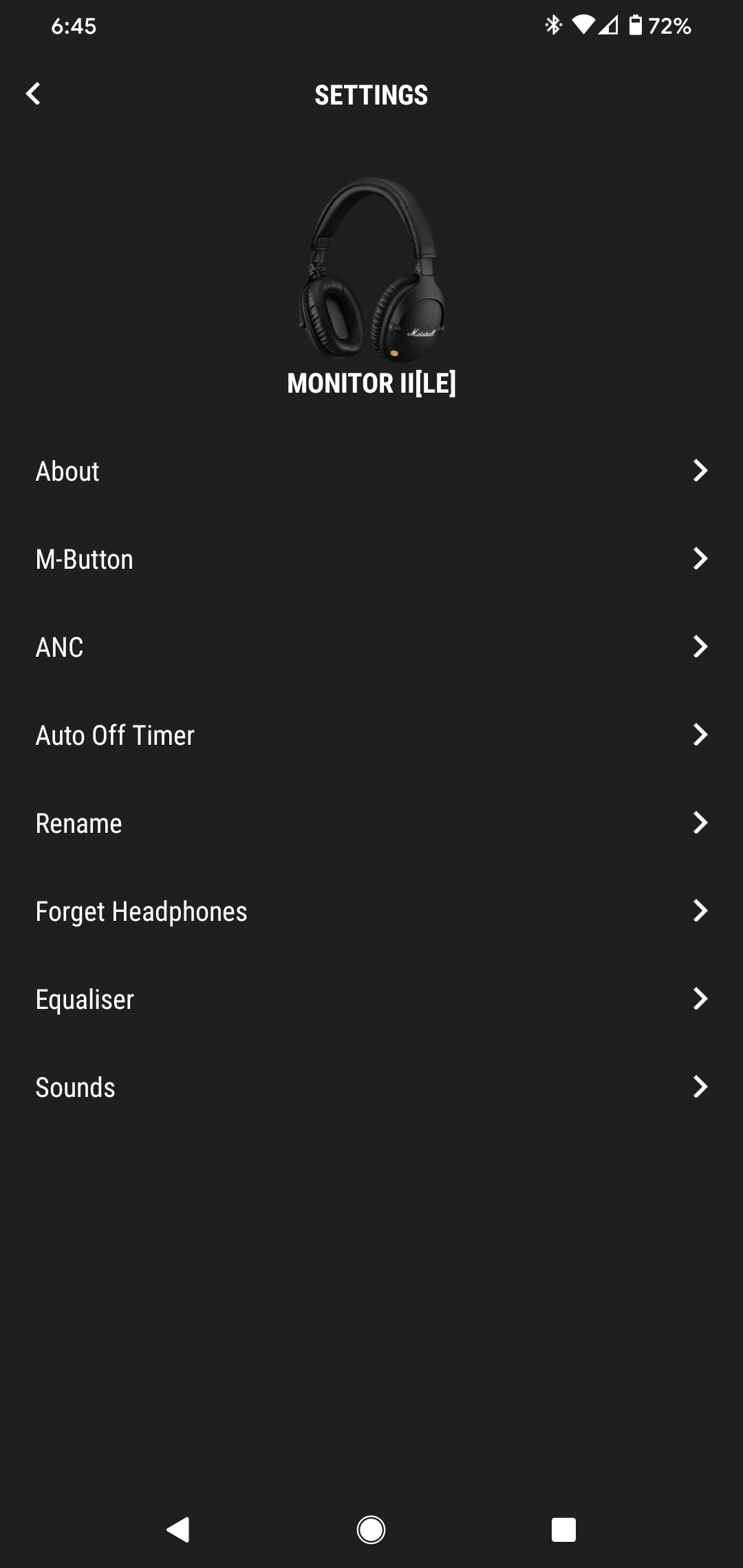Open recent apps via square button
743x1568 pixels.
pos(563,1529)
